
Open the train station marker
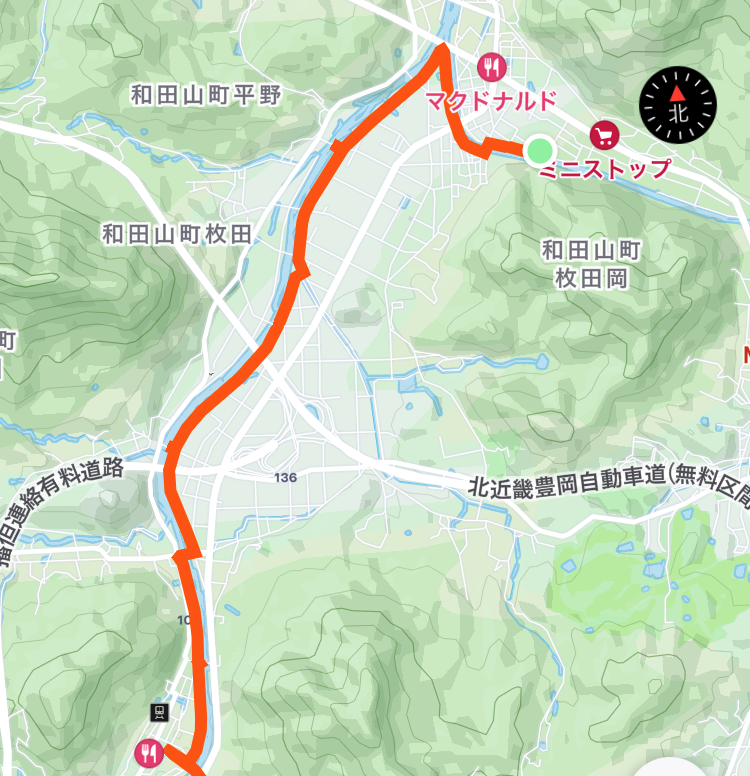[158, 712]
